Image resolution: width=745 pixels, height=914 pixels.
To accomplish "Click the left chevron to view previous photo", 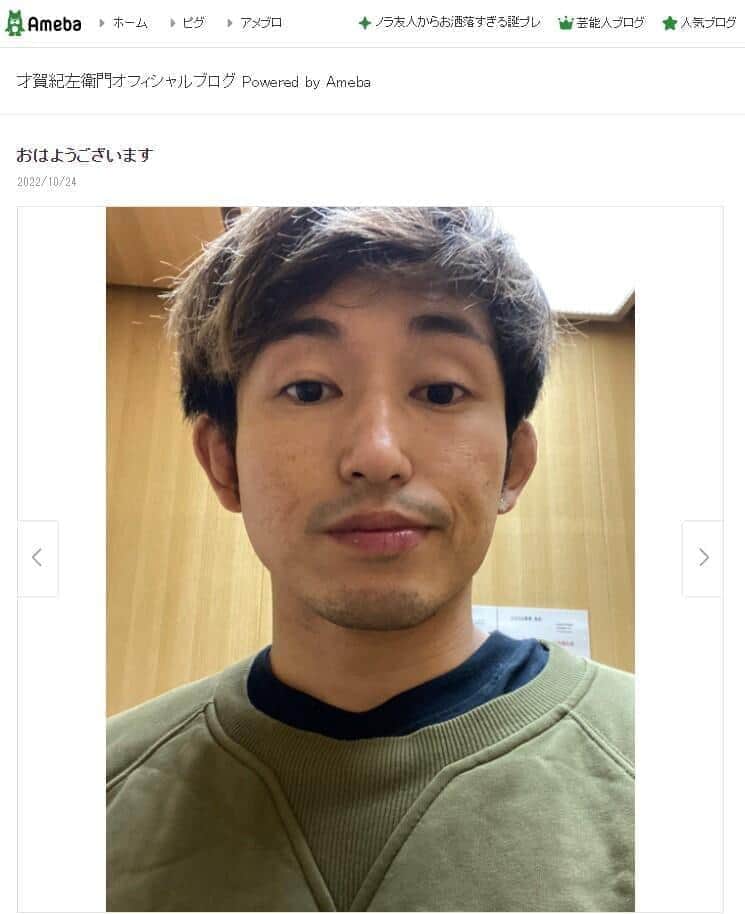I will click(x=37, y=558).
